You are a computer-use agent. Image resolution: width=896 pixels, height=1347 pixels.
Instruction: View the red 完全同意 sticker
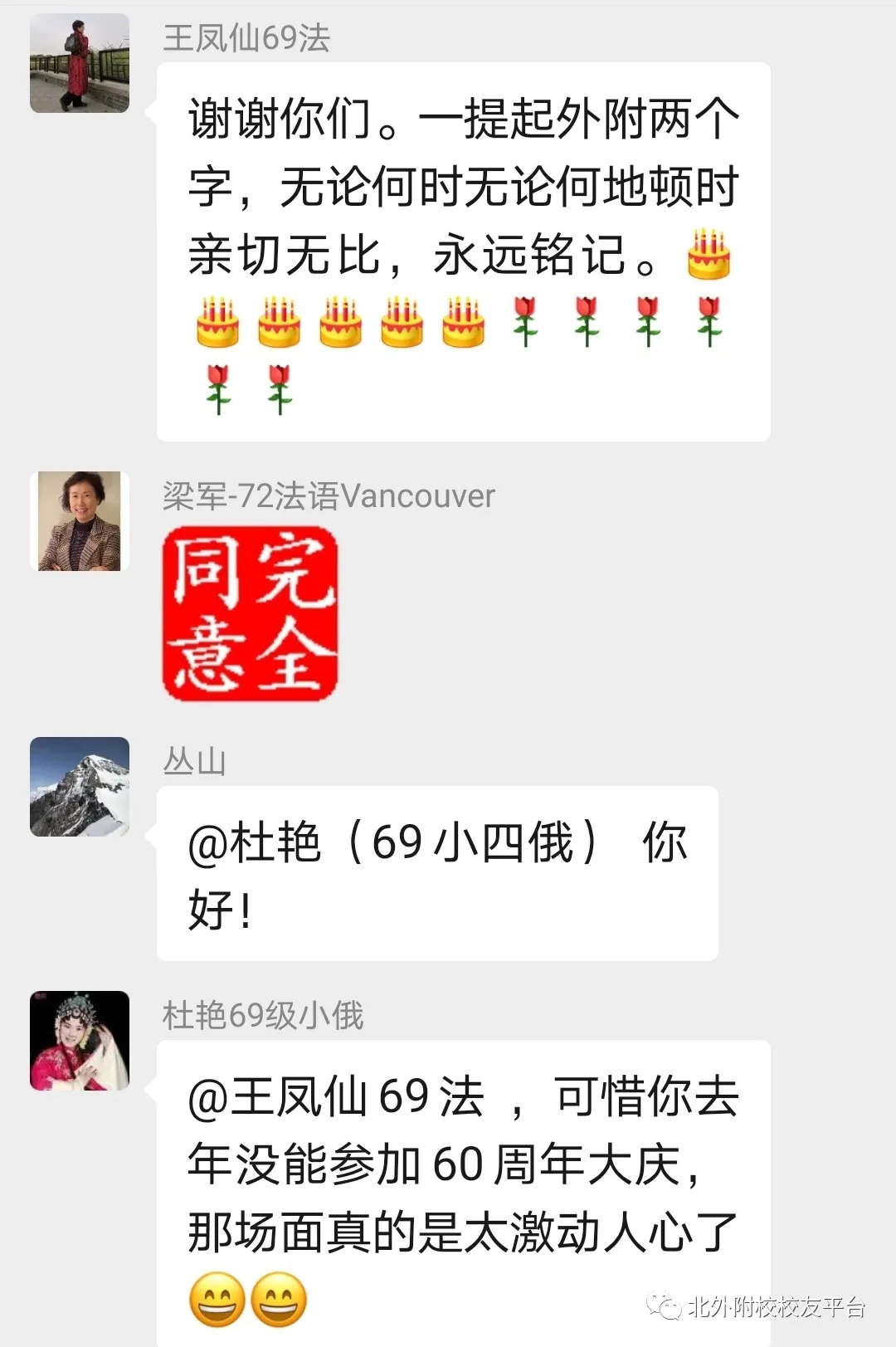coord(250,614)
